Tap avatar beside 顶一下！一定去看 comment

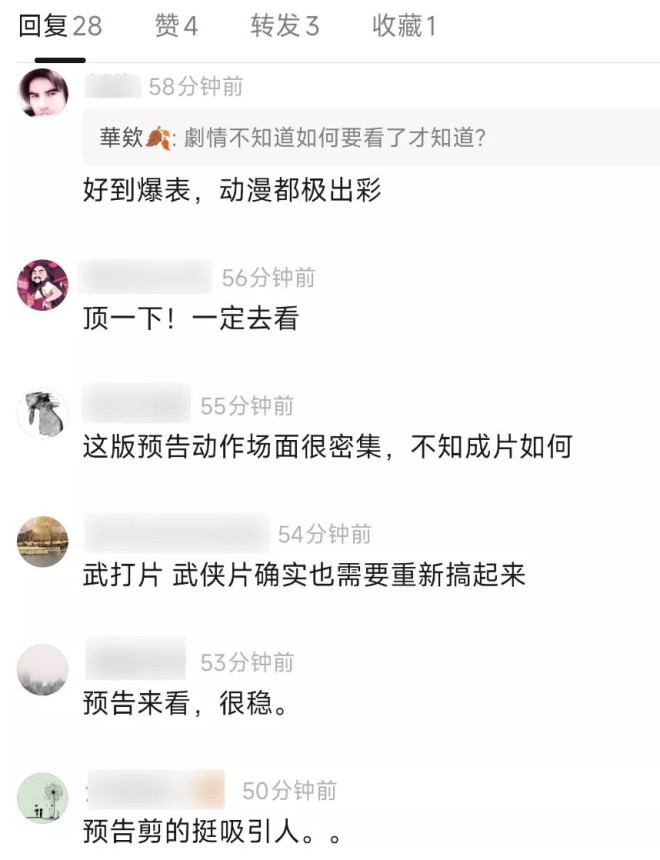tap(43, 285)
